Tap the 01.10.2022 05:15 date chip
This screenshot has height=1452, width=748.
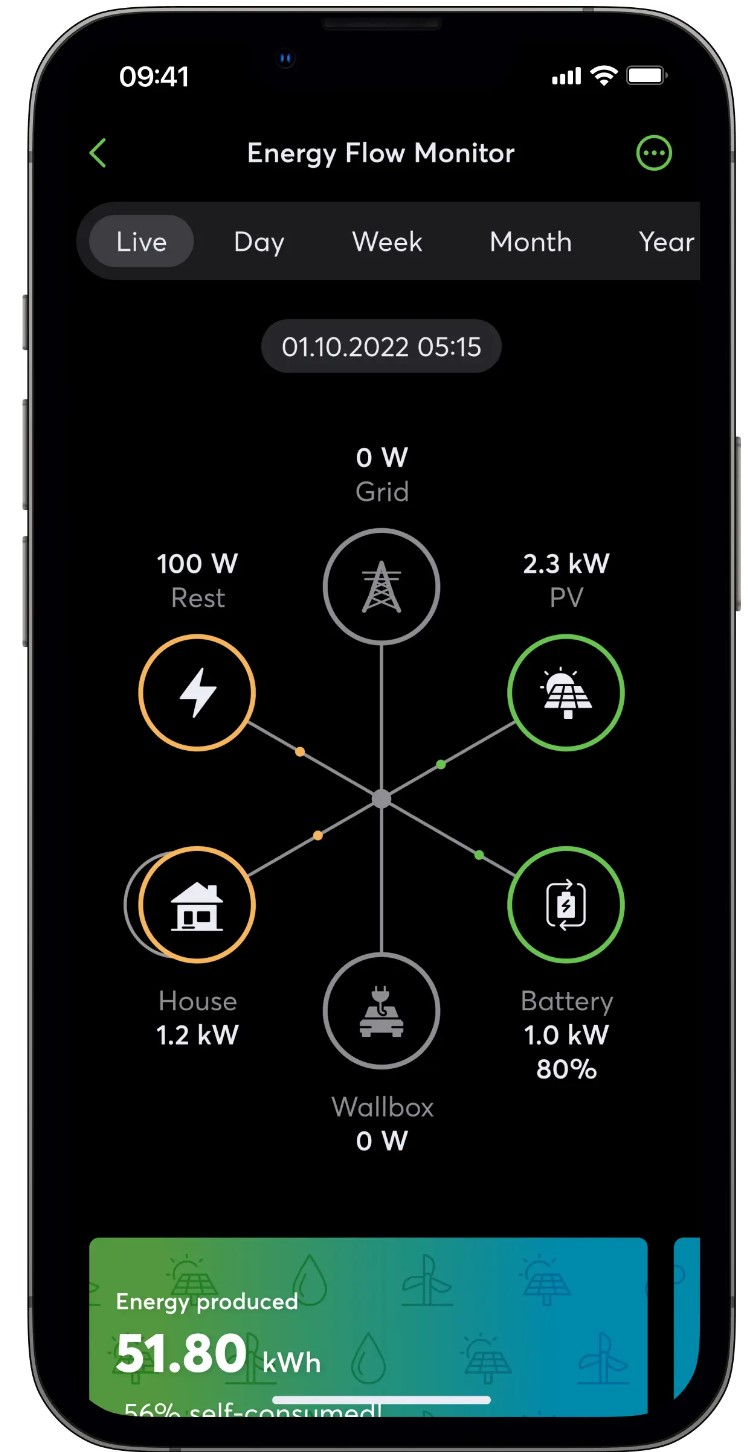(381, 348)
